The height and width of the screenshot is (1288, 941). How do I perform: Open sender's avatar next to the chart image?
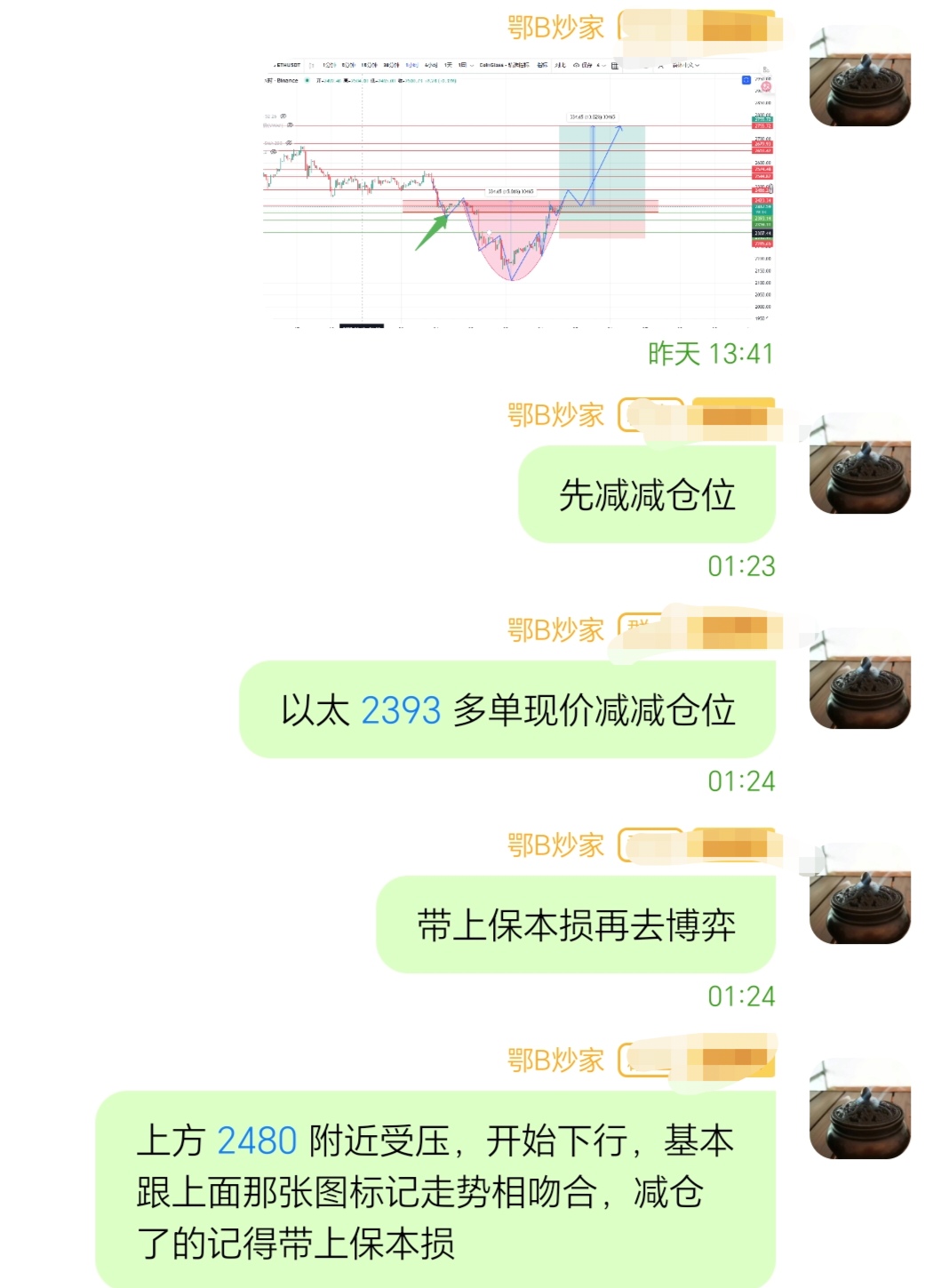coord(860,76)
